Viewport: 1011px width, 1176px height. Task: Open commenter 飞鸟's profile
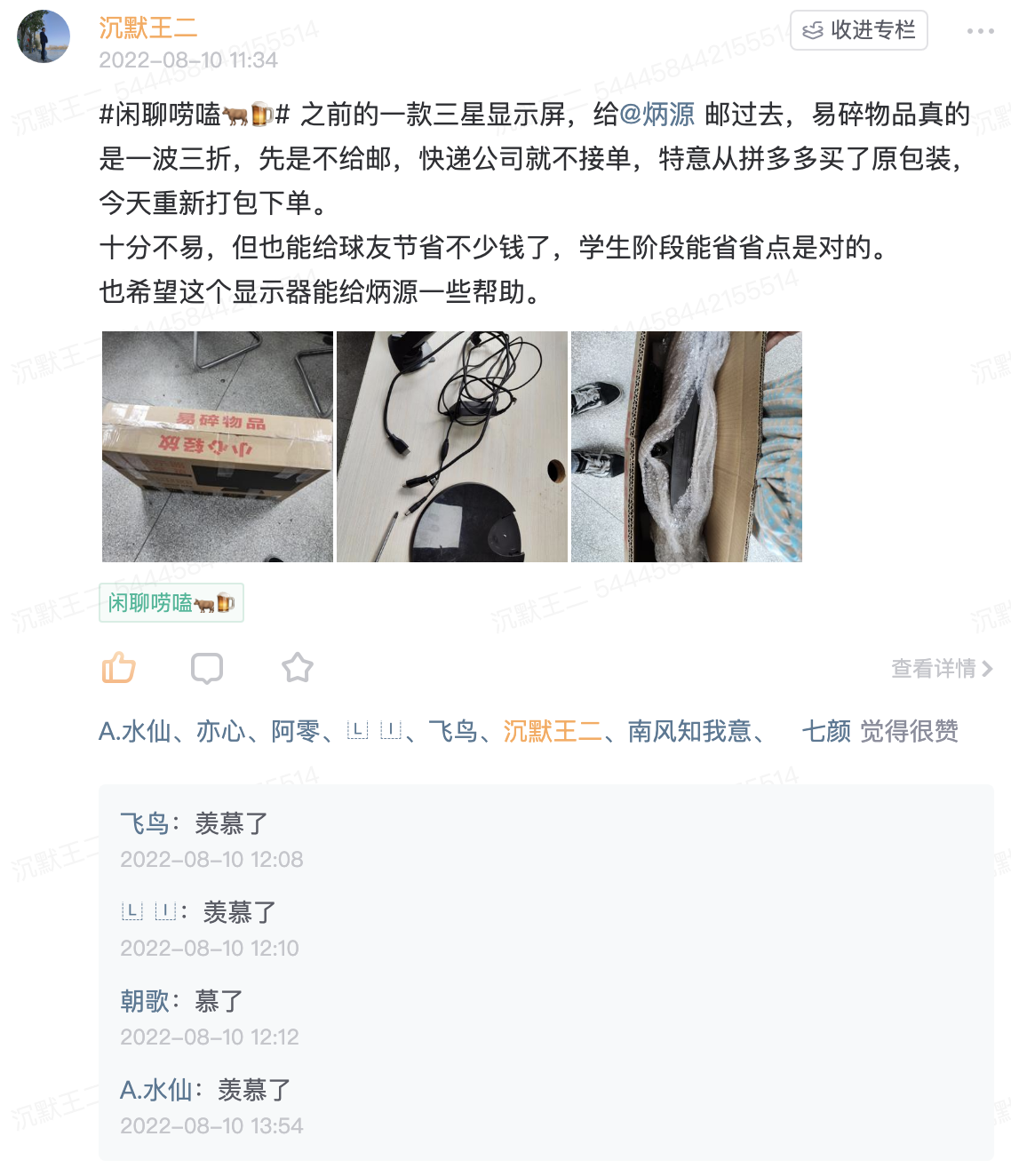pyautogui.click(x=144, y=824)
